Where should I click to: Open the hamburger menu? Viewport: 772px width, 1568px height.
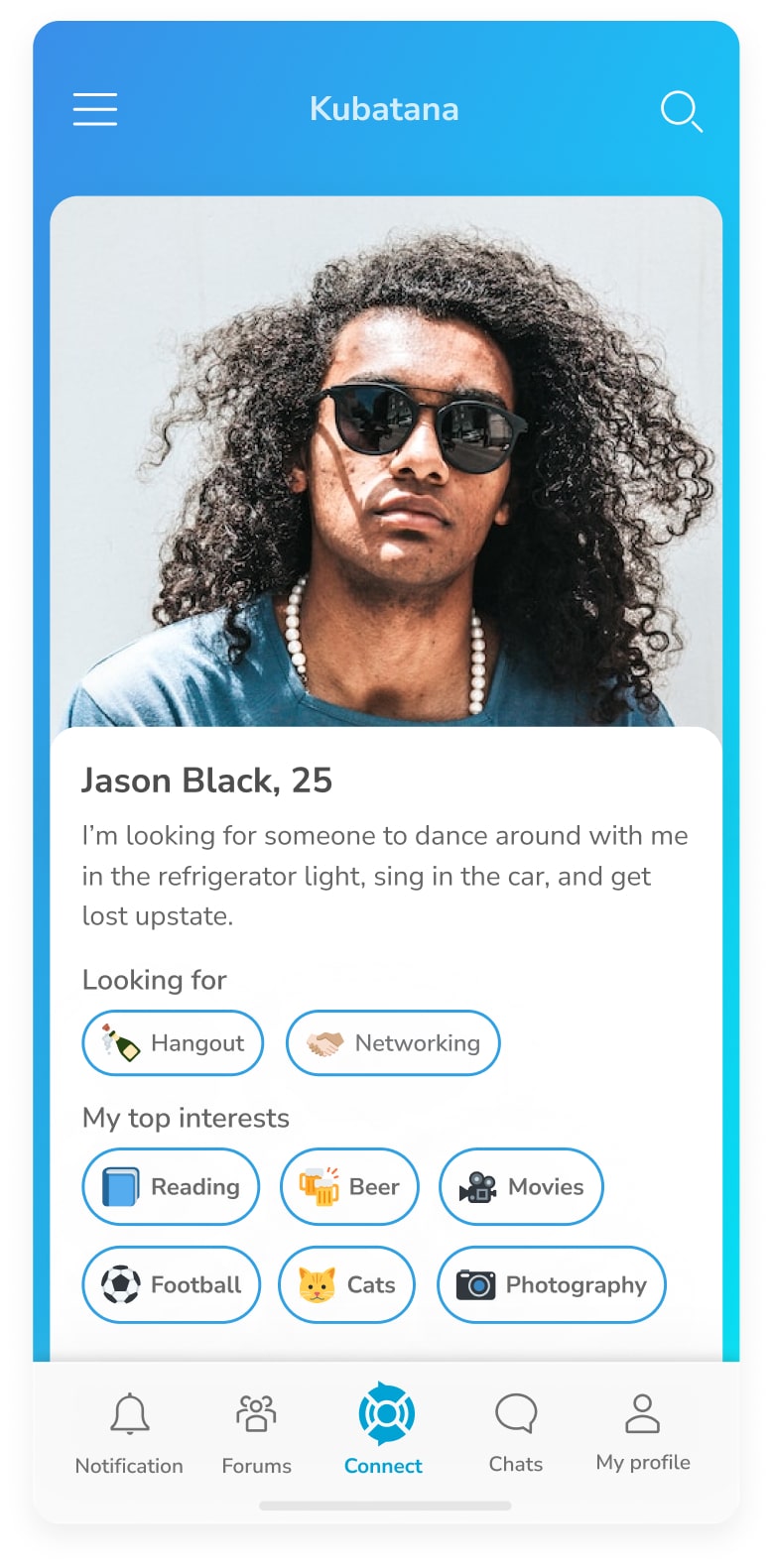(x=95, y=109)
